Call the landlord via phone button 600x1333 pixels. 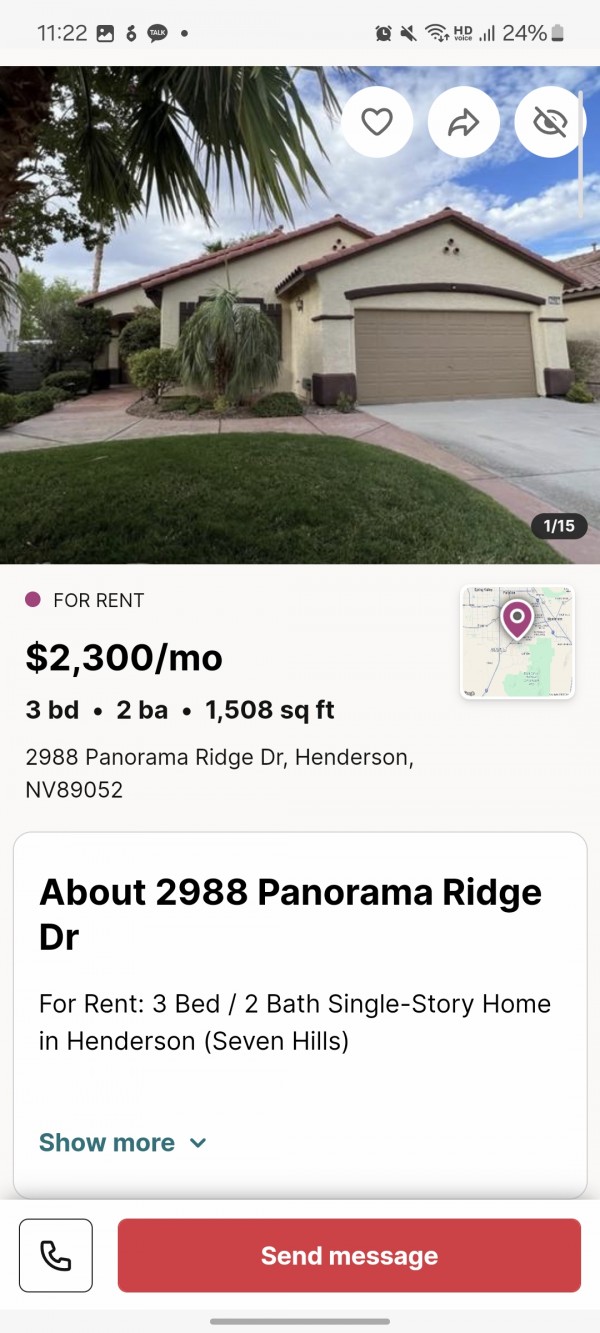pos(56,1256)
